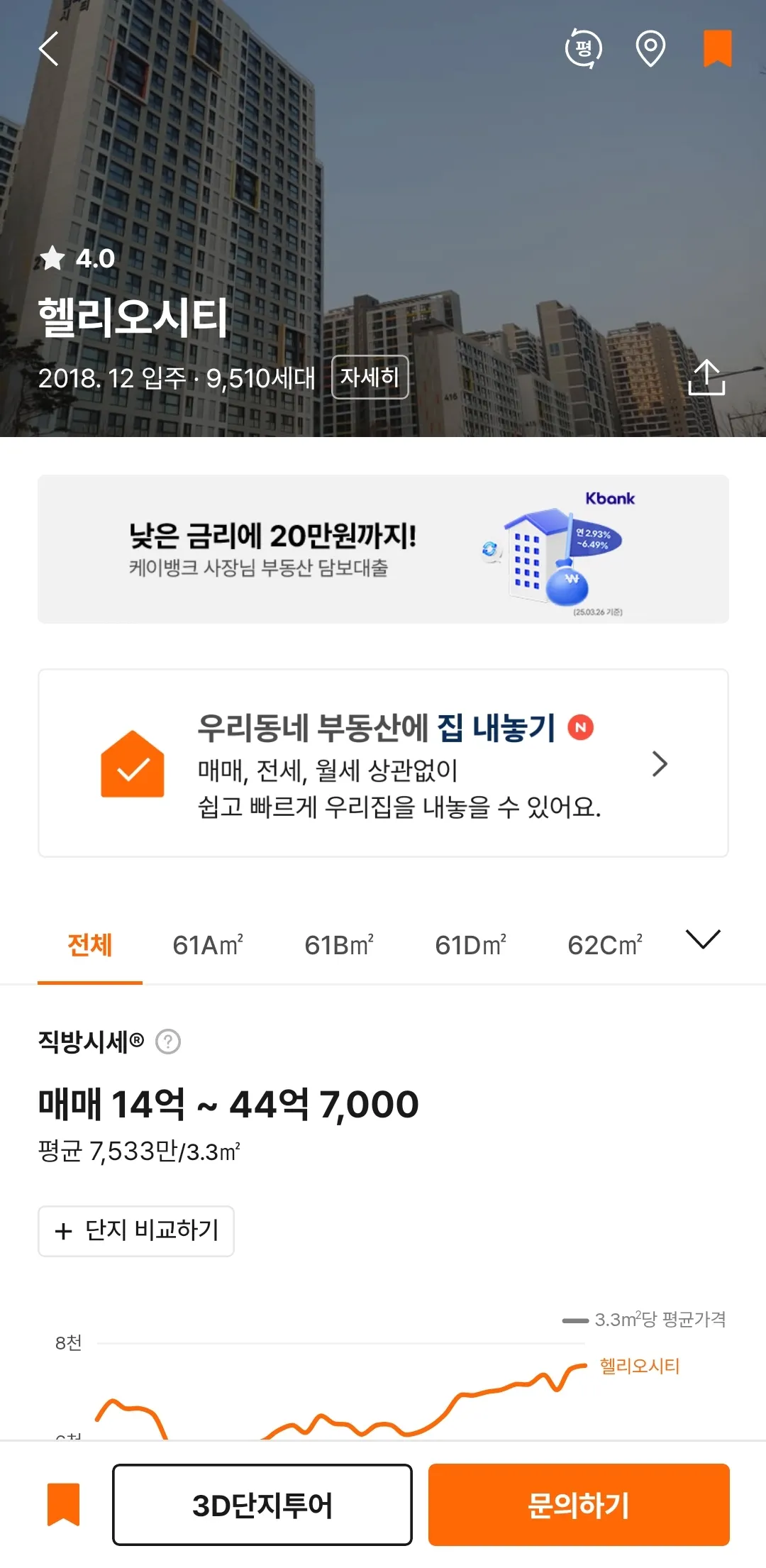Open the 우리동네 부동산에 집 내놓기 card
Image resolution: width=766 pixels, height=1568 pixels.
coord(383,763)
